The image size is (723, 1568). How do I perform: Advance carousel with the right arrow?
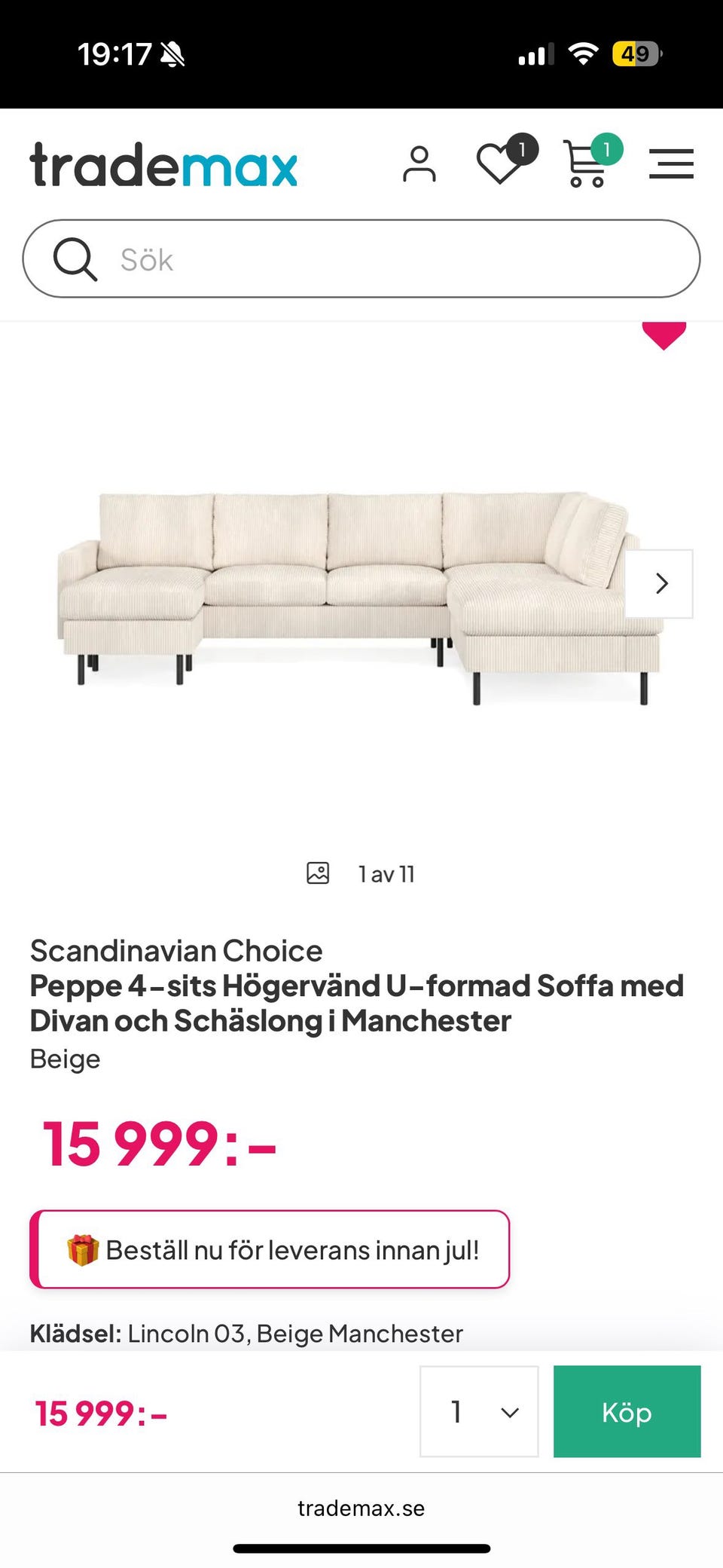coord(660,583)
